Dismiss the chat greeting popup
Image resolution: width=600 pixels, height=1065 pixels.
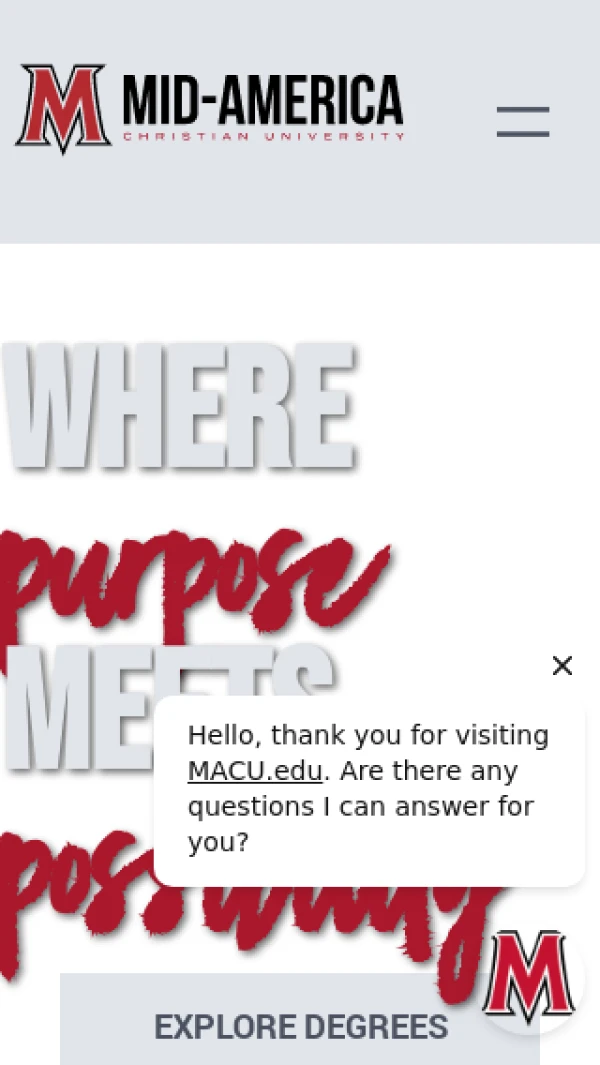tap(562, 666)
